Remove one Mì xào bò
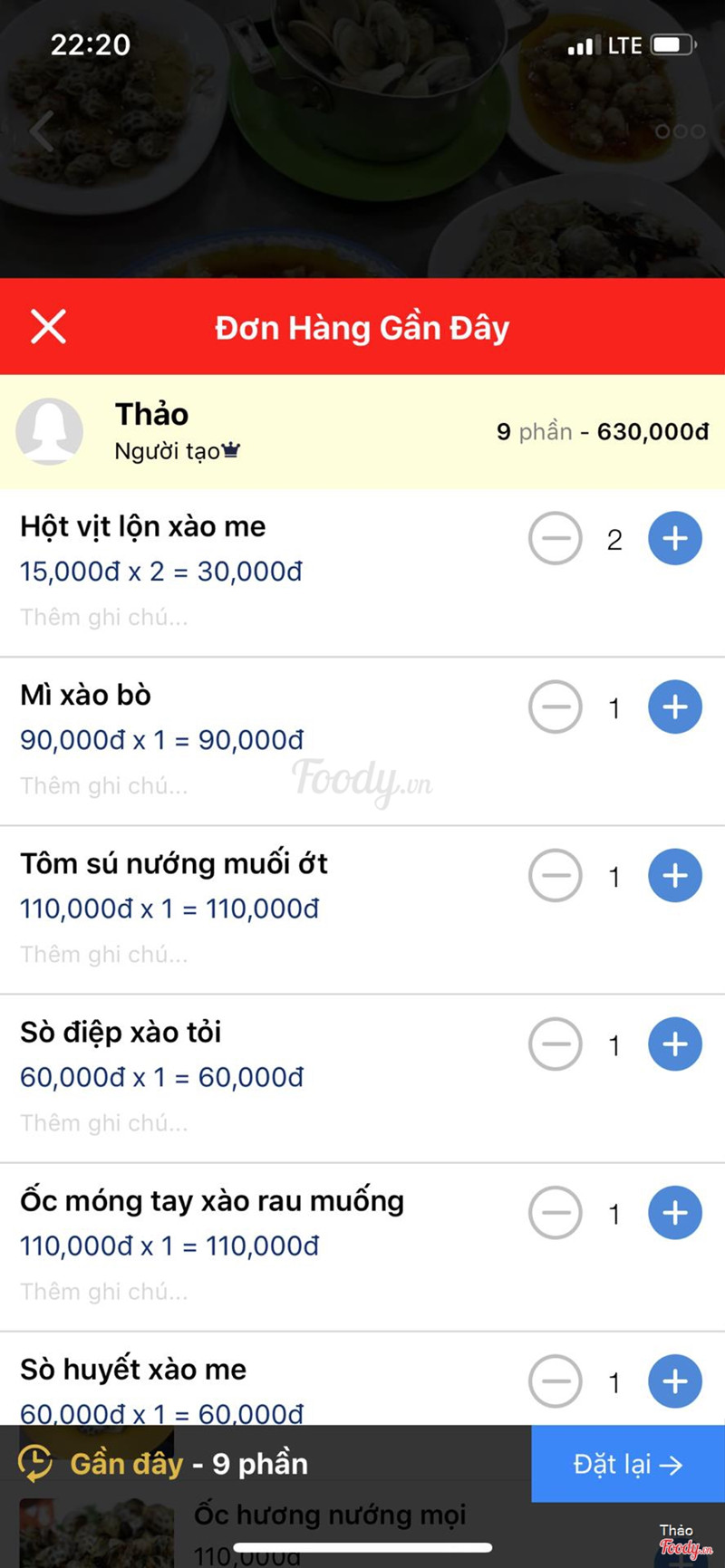Viewport: 725px width, 1568px height. coord(555,707)
